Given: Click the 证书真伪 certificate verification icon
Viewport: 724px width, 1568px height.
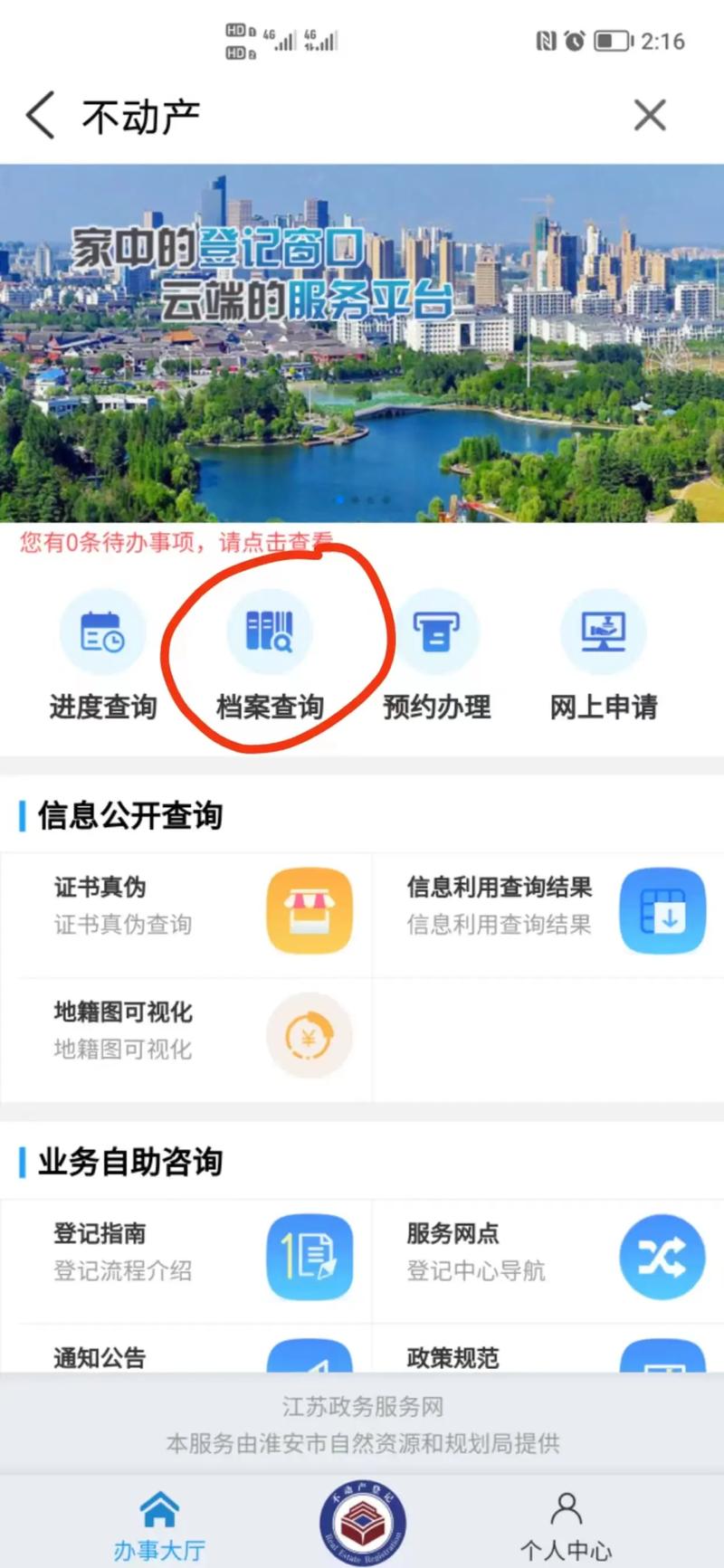Looking at the screenshot, I should click(310, 910).
